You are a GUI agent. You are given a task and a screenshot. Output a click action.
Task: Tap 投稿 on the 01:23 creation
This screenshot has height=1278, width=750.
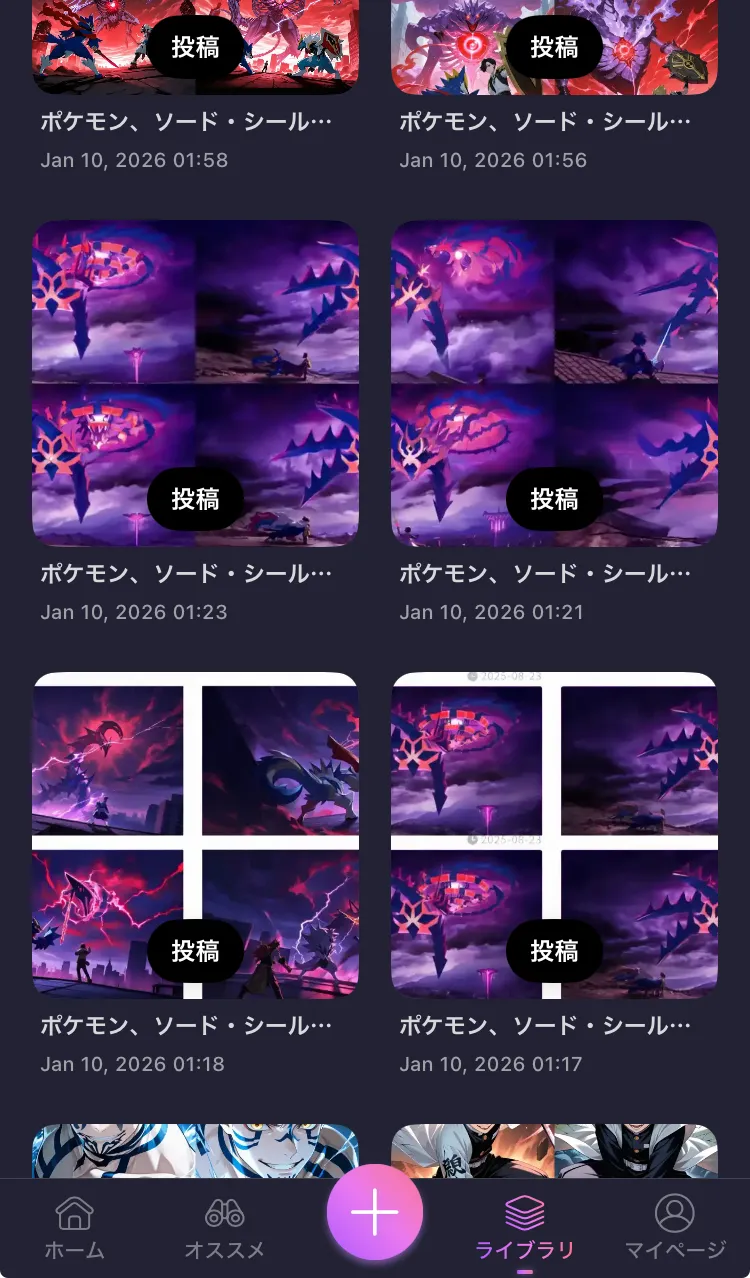point(195,499)
